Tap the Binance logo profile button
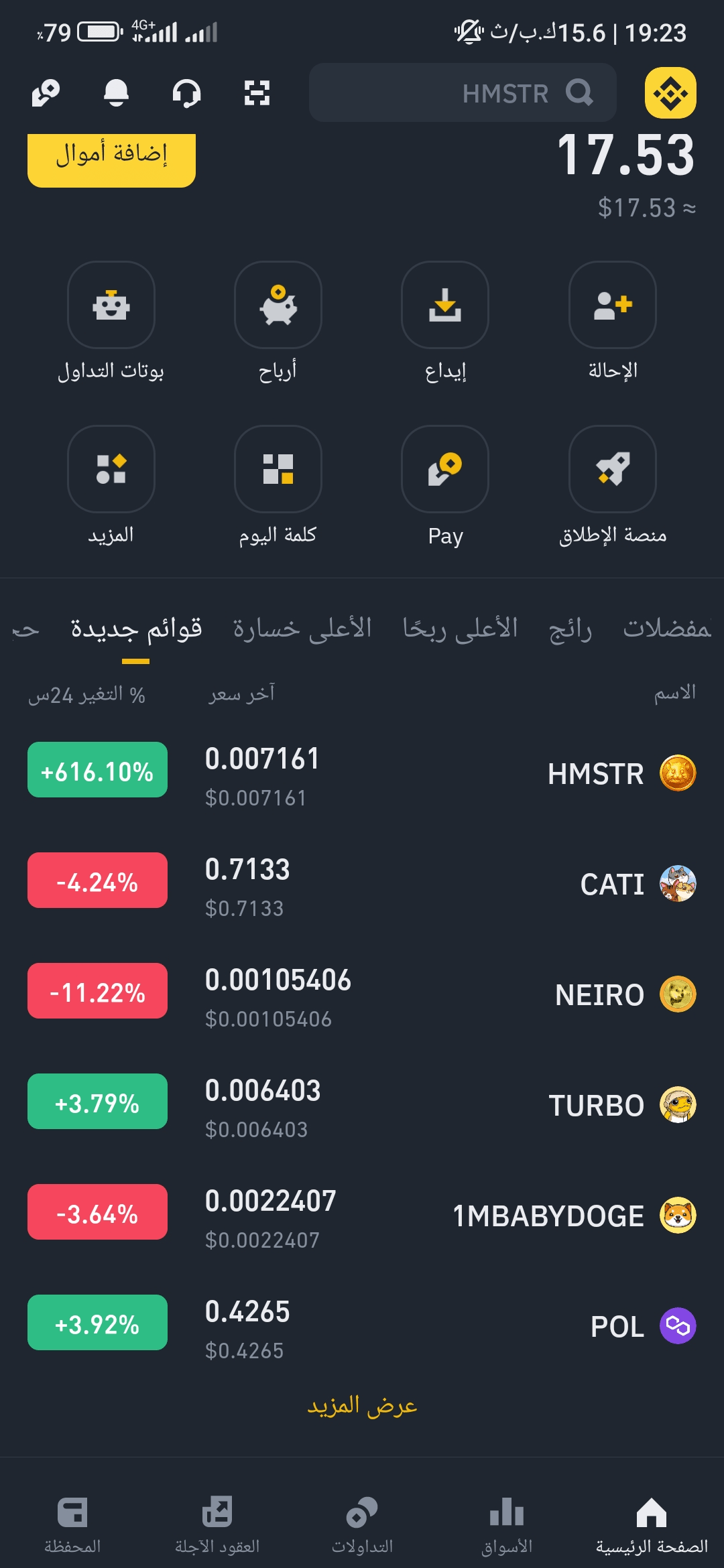The width and height of the screenshot is (724, 1568). (x=670, y=92)
